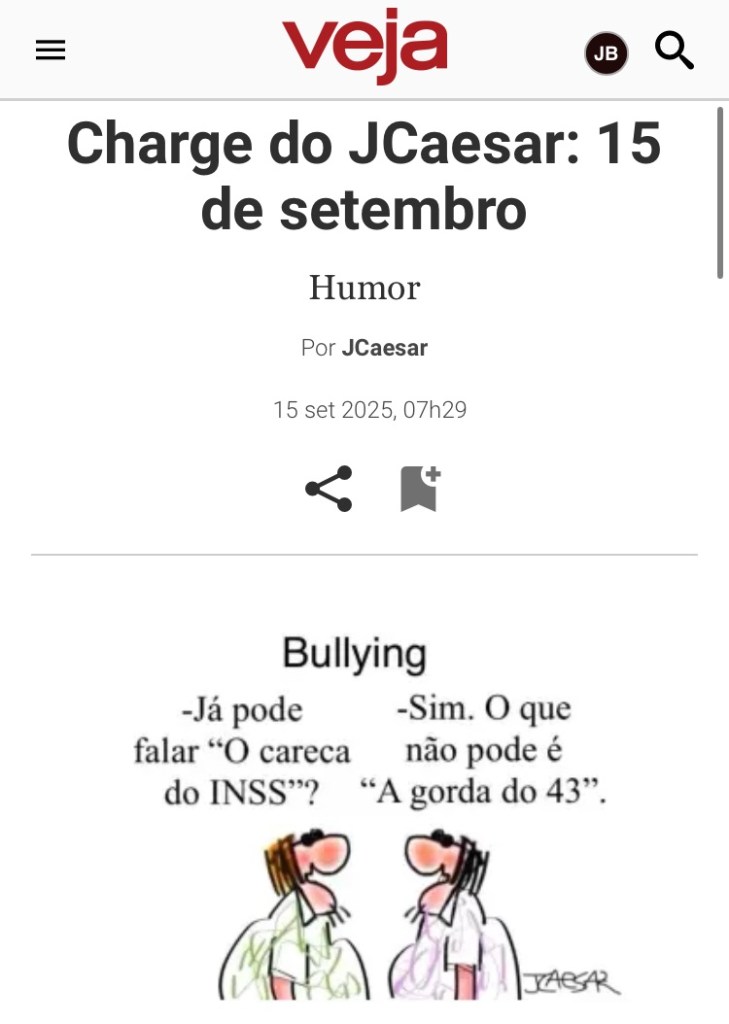Open the hamburger navigation menu
Screen dimensions: 729x1024
[50, 50]
